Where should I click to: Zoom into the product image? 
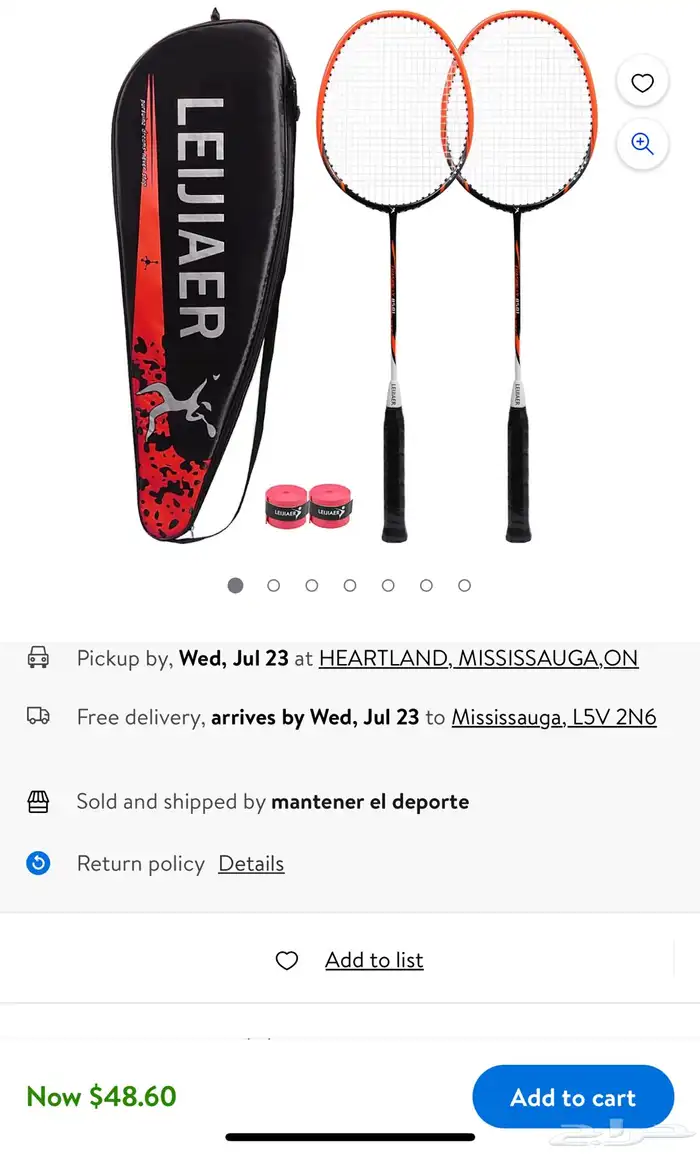[x=642, y=143]
